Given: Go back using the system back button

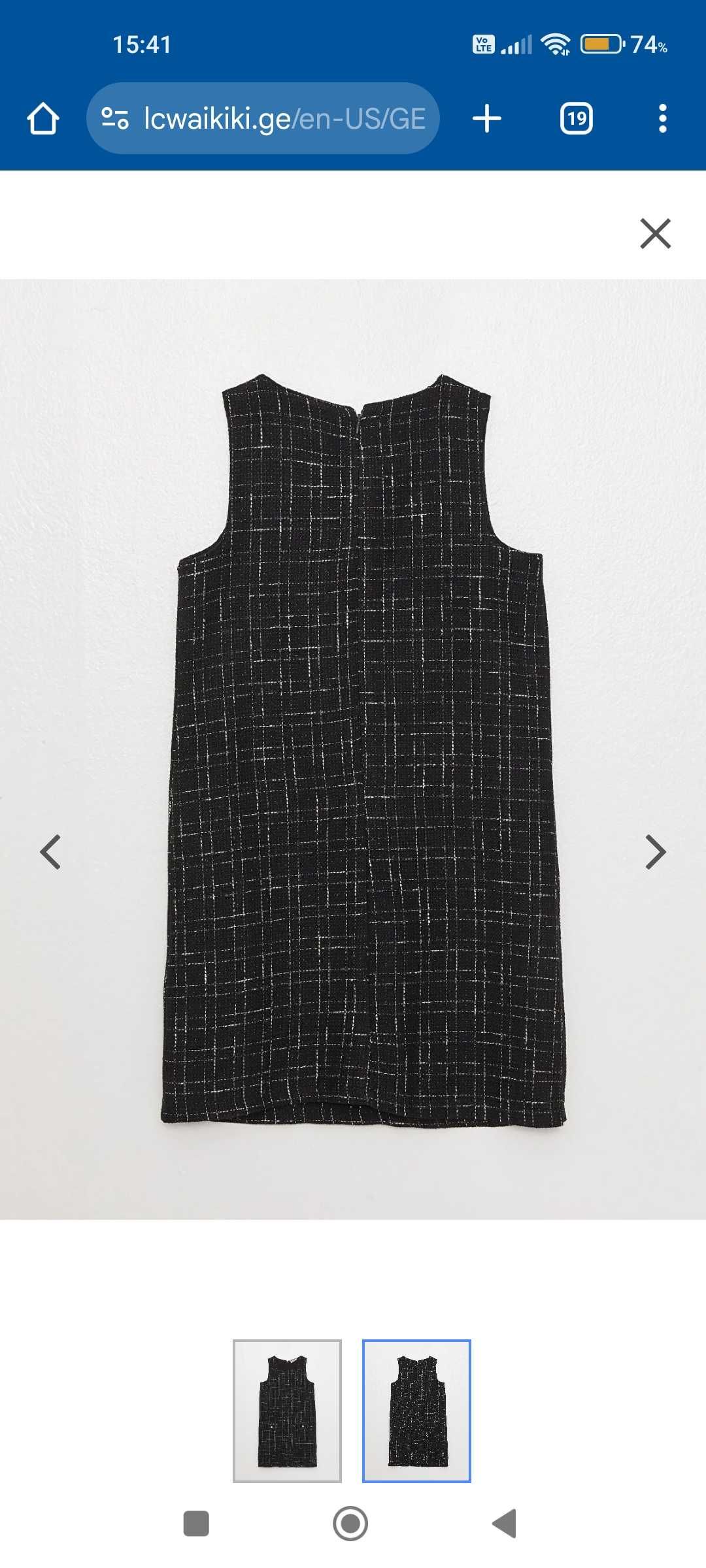Looking at the screenshot, I should (505, 1524).
